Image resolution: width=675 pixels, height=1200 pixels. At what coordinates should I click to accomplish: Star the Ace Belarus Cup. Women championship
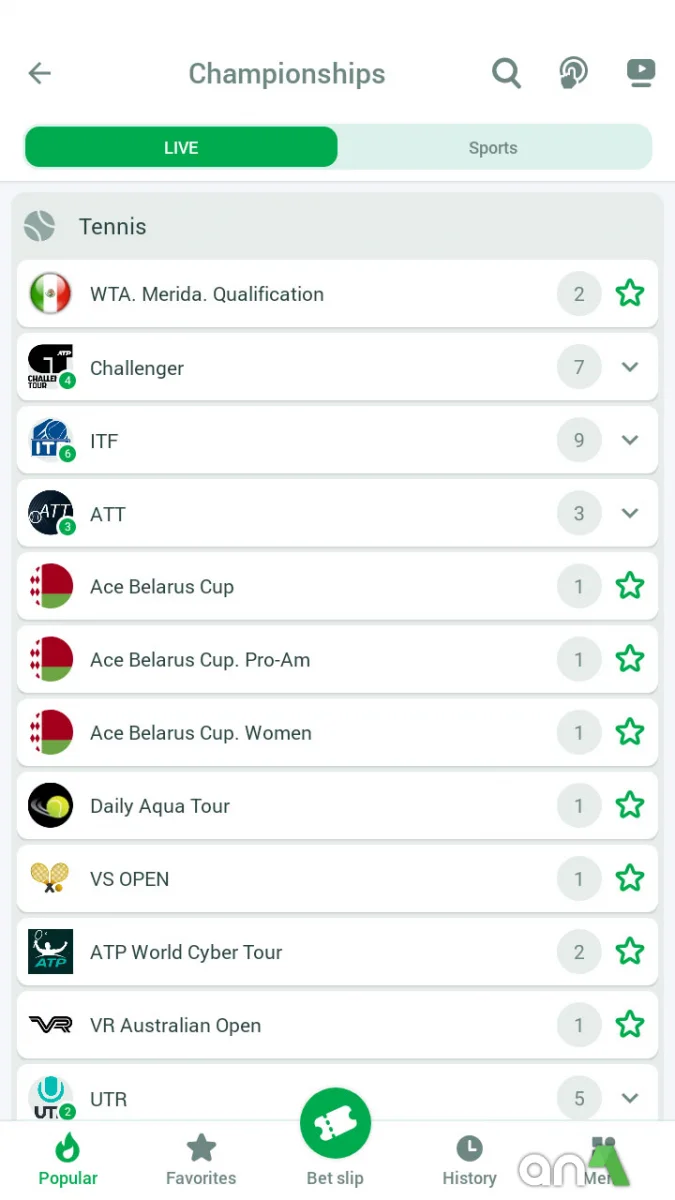click(x=630, y=733)
